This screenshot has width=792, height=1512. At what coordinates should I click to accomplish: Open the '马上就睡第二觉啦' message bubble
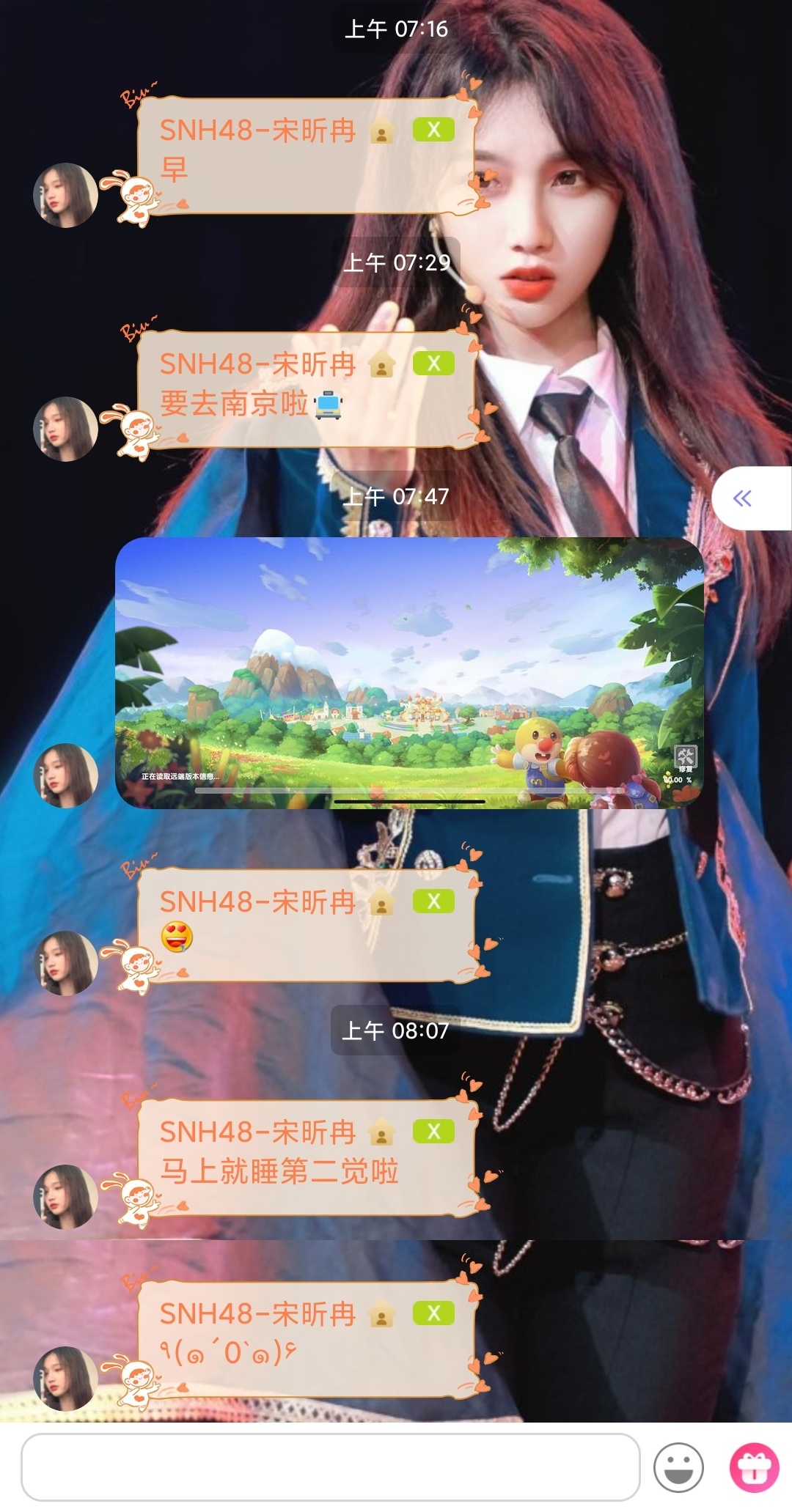[x=305, y=1157]
